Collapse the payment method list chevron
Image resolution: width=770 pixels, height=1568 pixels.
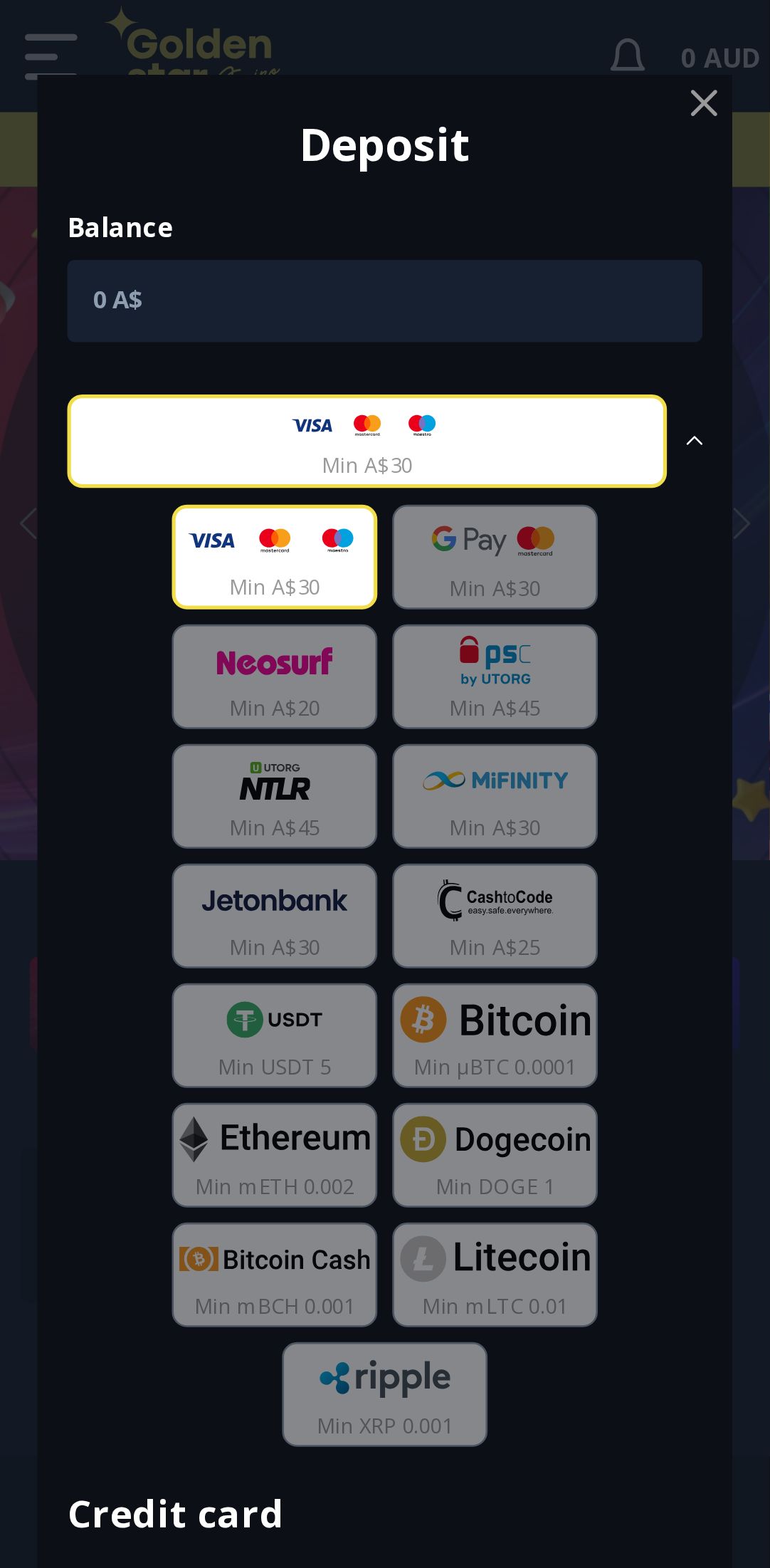[x=694, y=441]
